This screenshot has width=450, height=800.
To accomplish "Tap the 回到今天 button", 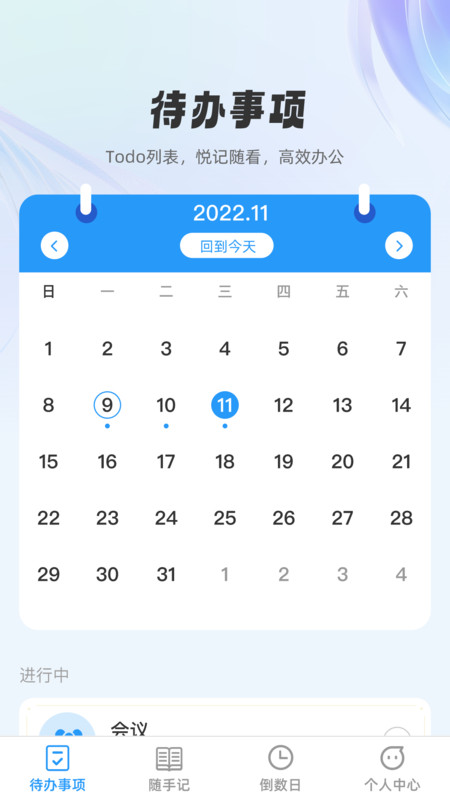I will (x=227, y=246).
